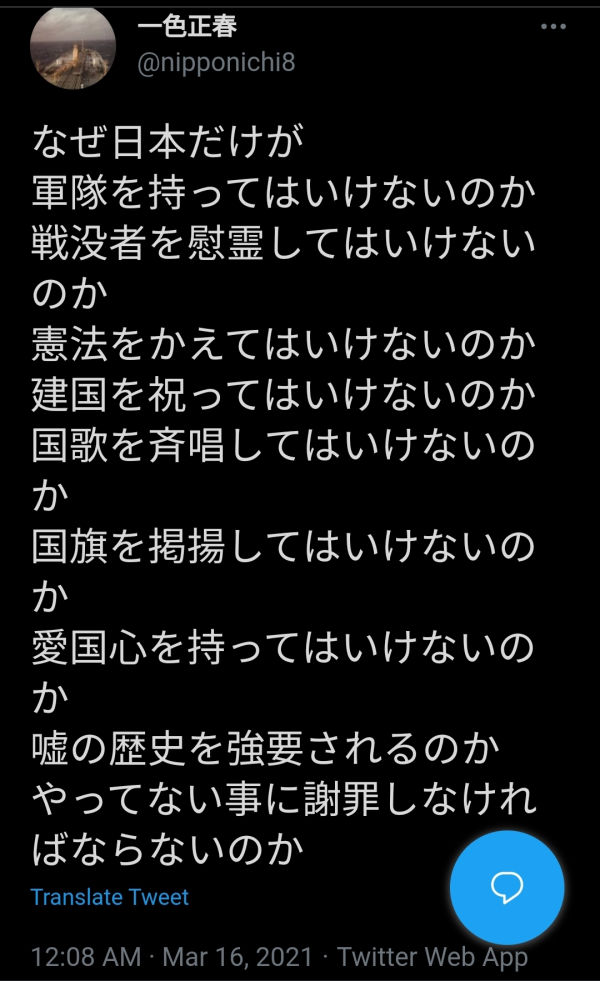Open 一色正春's profile picture
This screenshot has width=600, height=981.
[72, 48]
